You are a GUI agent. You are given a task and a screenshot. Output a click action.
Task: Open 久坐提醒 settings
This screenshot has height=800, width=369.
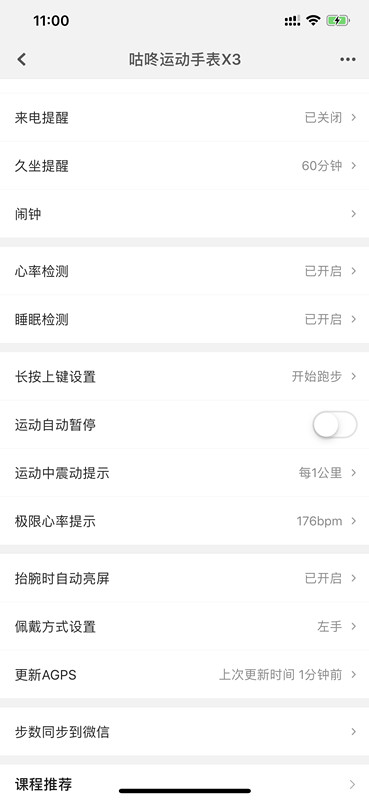click(x=184, y=166)
